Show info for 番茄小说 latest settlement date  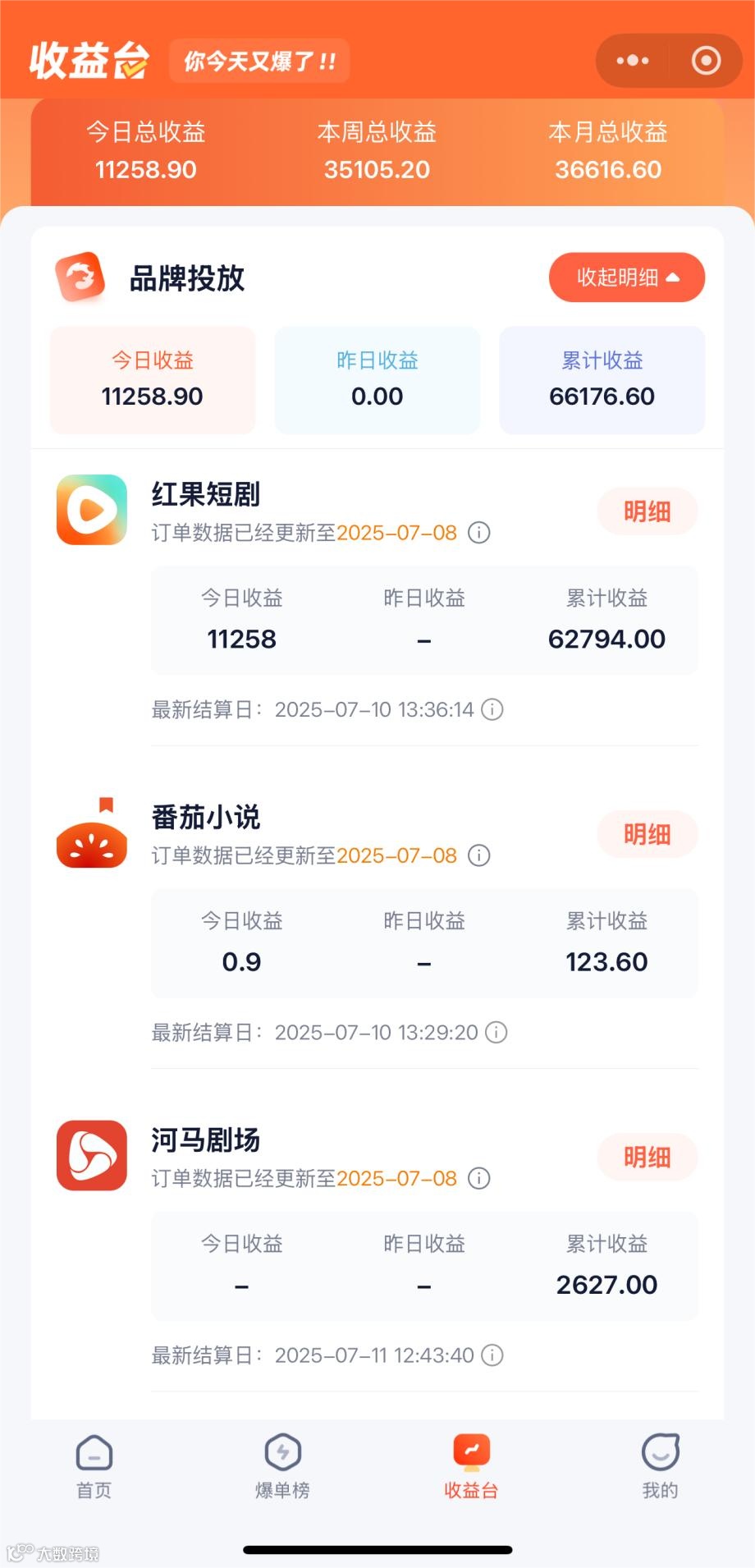coord(496,1032)
